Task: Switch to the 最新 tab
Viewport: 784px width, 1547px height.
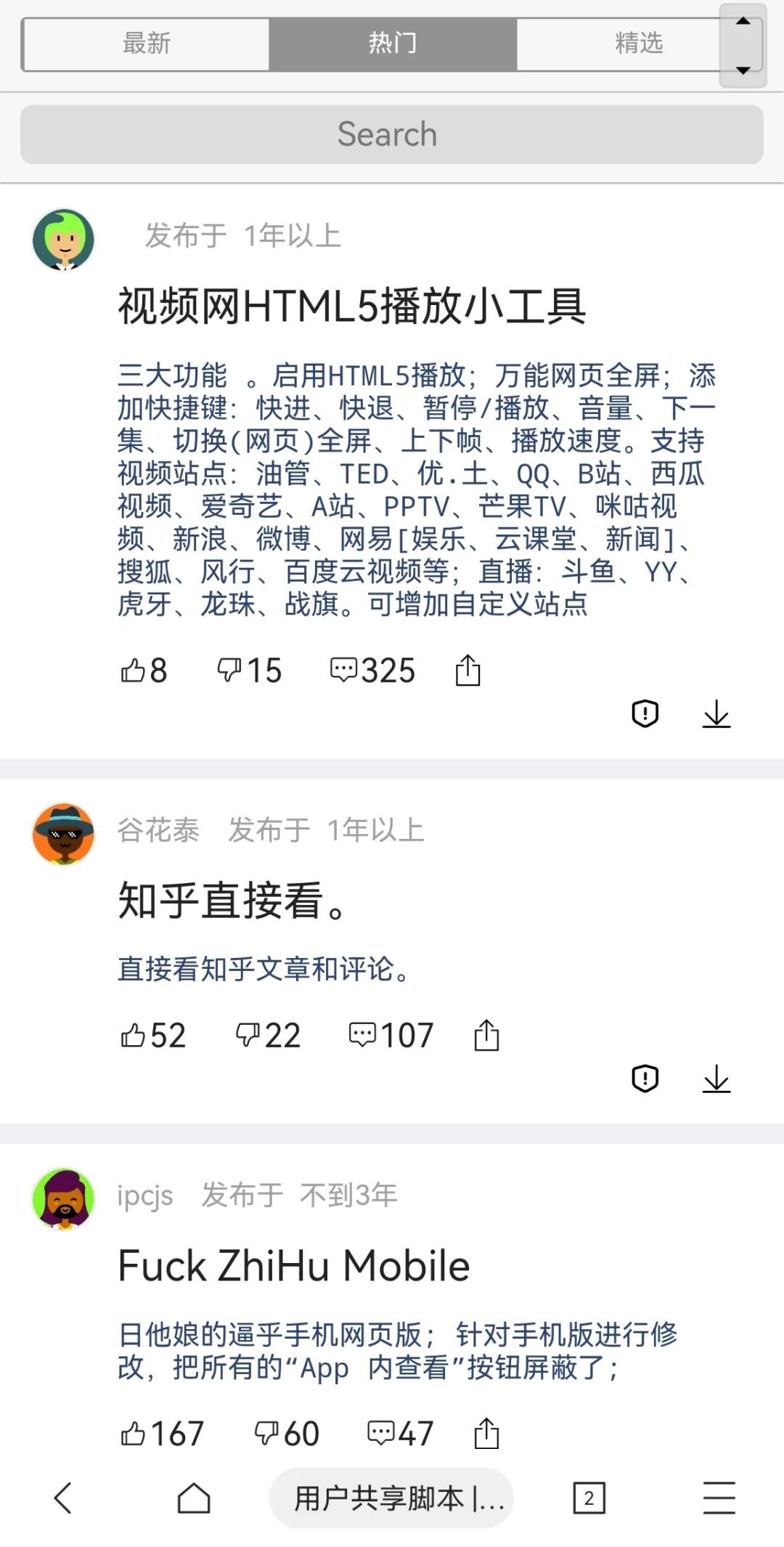Action: [146, 44]
